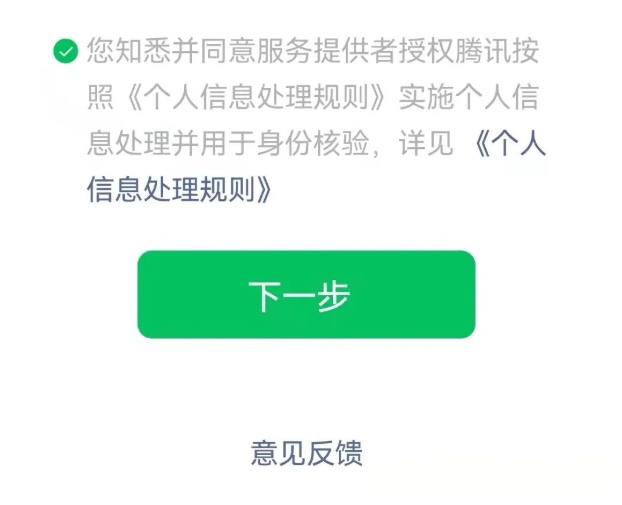
Task: Open the 《个人信息处理规则》 link
Action: point(180,189)
